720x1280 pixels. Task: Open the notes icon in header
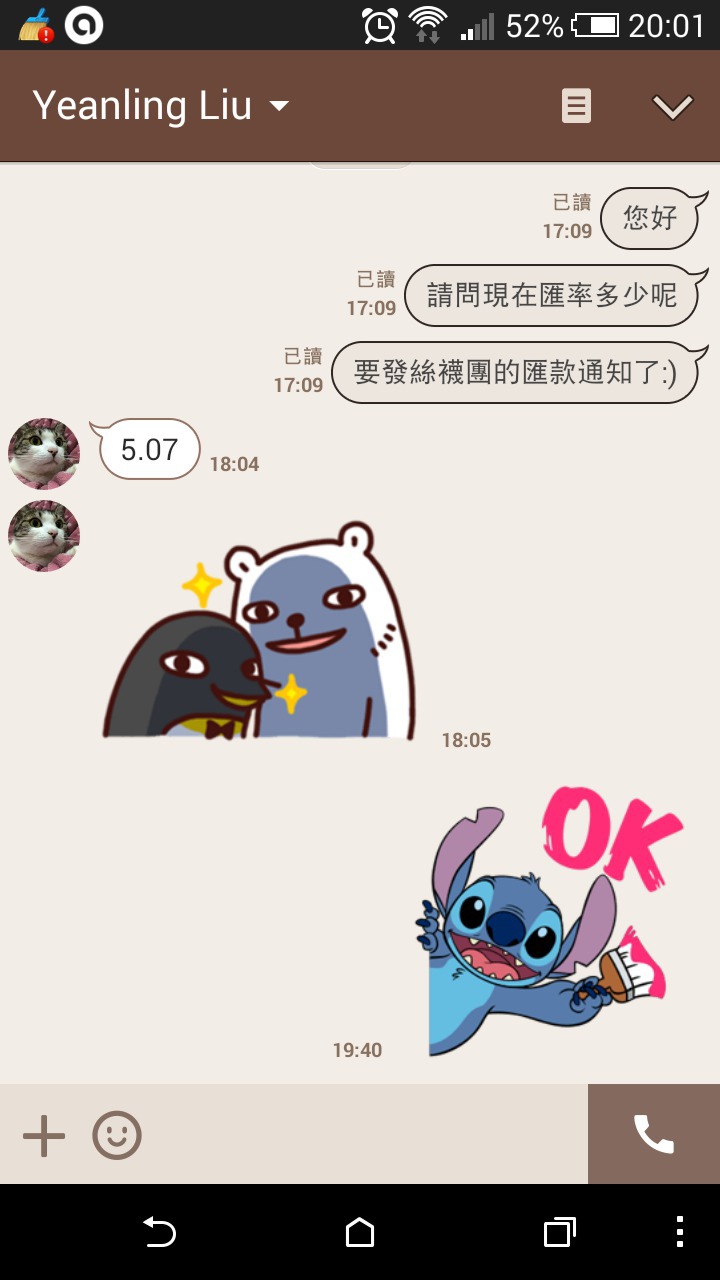576,106
